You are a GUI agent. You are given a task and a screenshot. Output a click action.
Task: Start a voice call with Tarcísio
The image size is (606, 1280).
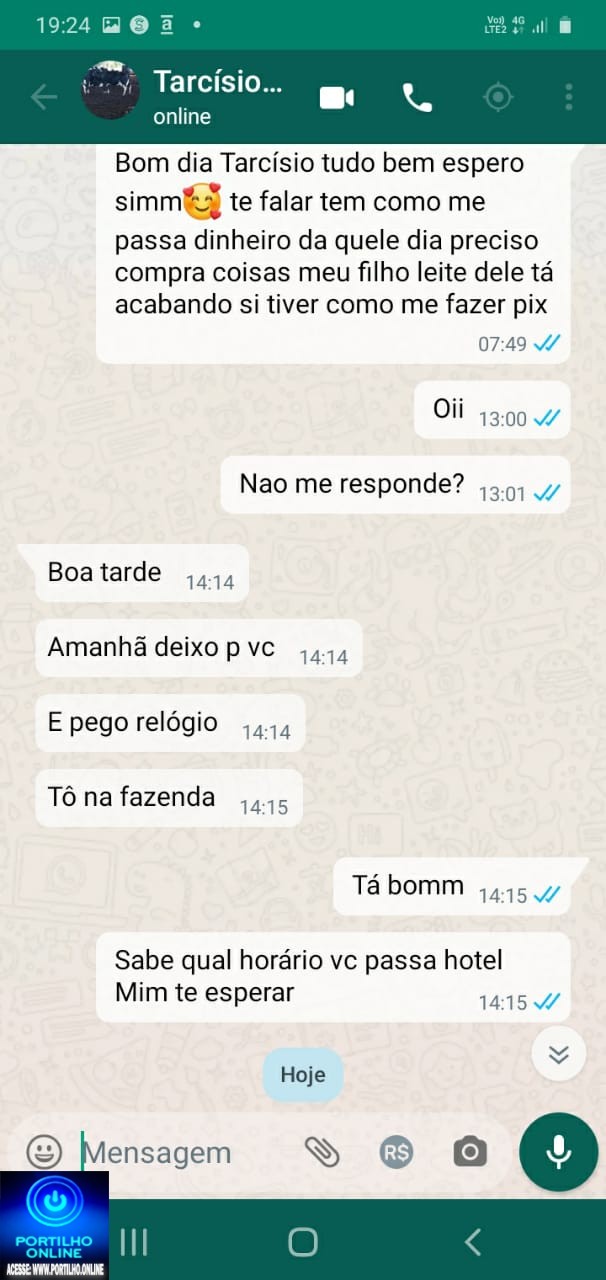click(417, 97)
